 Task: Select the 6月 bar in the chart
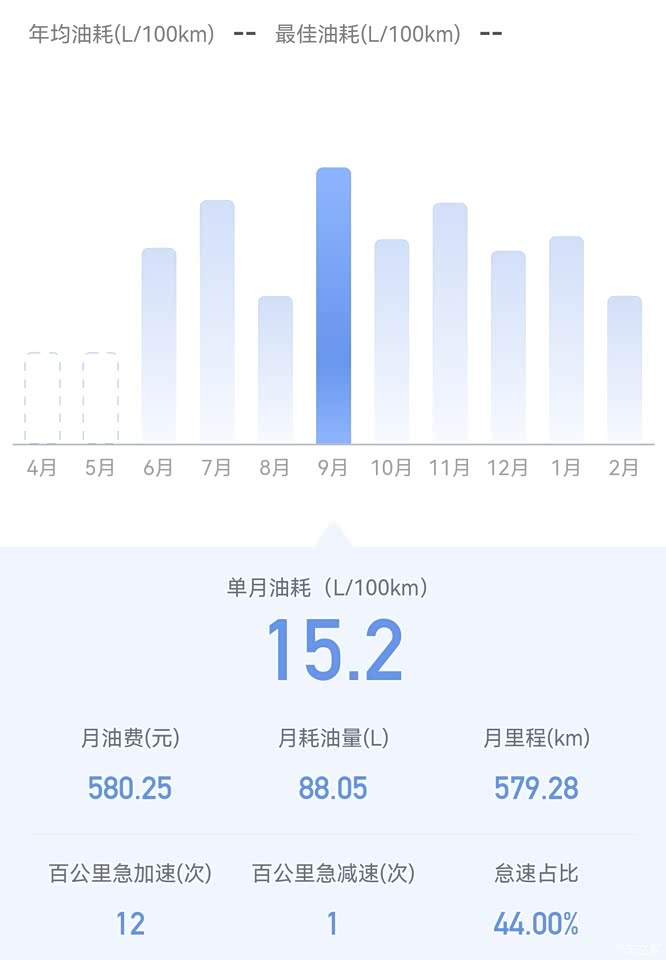(x=159, y=346)
